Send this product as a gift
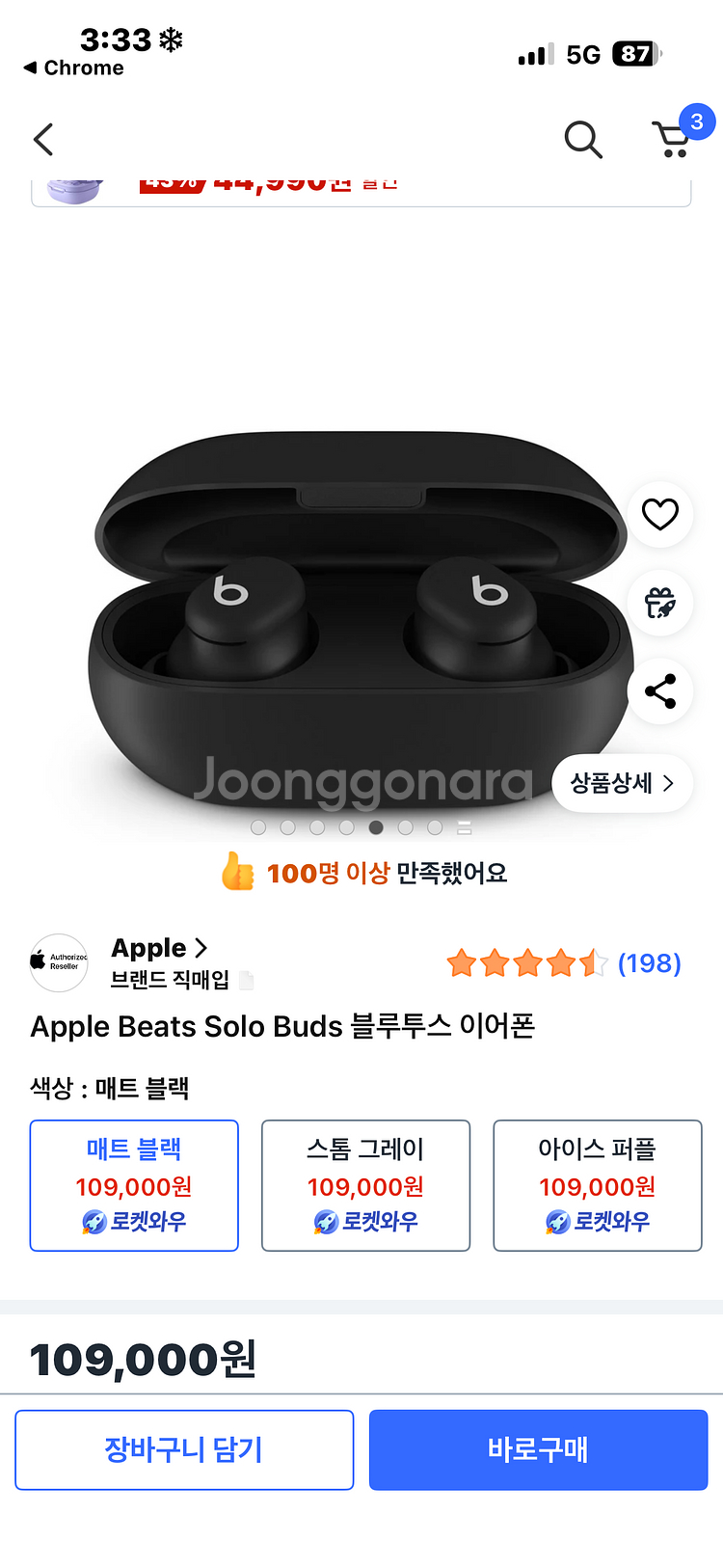Image resolution: width=723 pixels, height=1568 pixels. coord(660,603)
